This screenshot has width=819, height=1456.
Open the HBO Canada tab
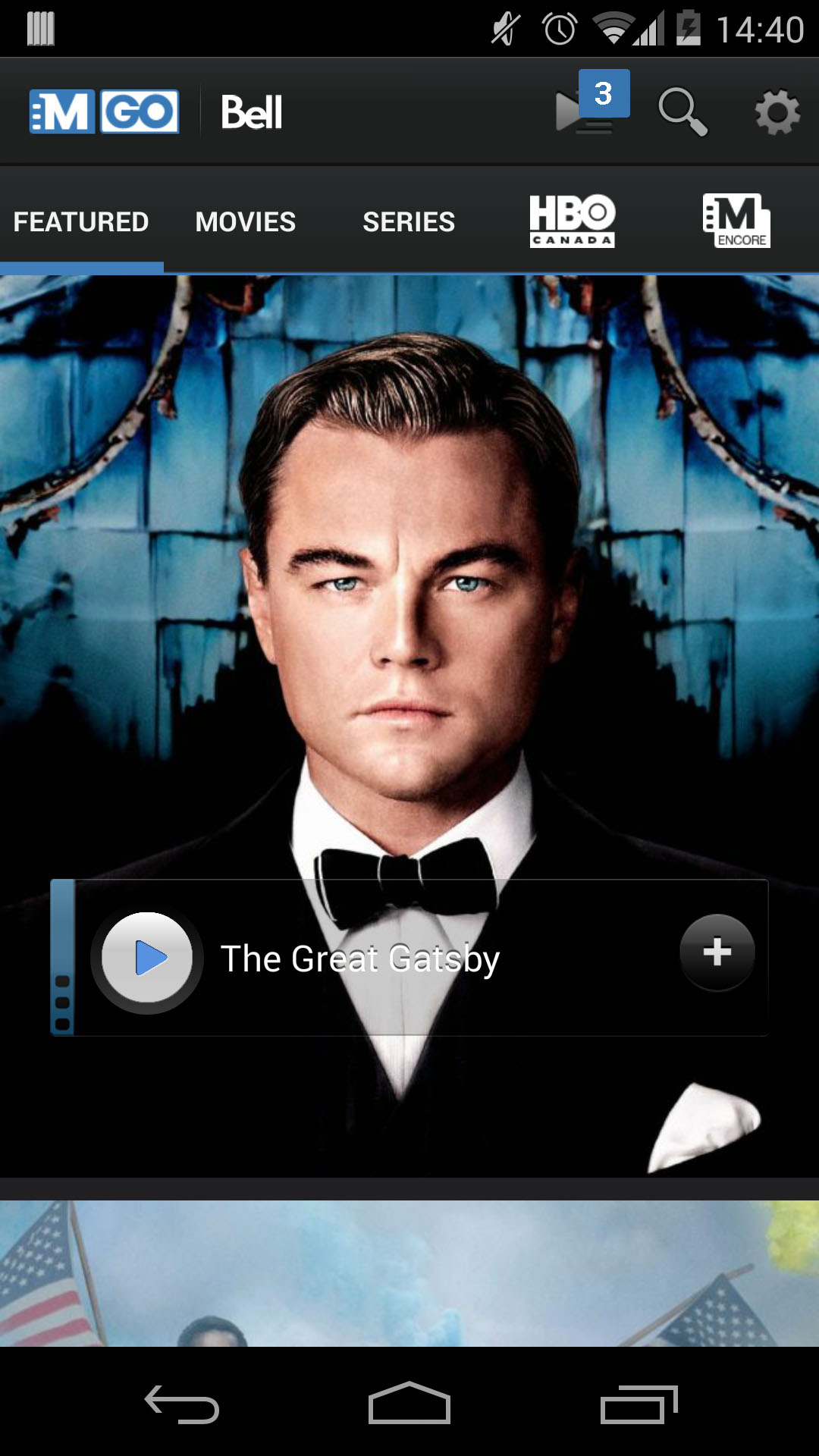click(573, 221)
